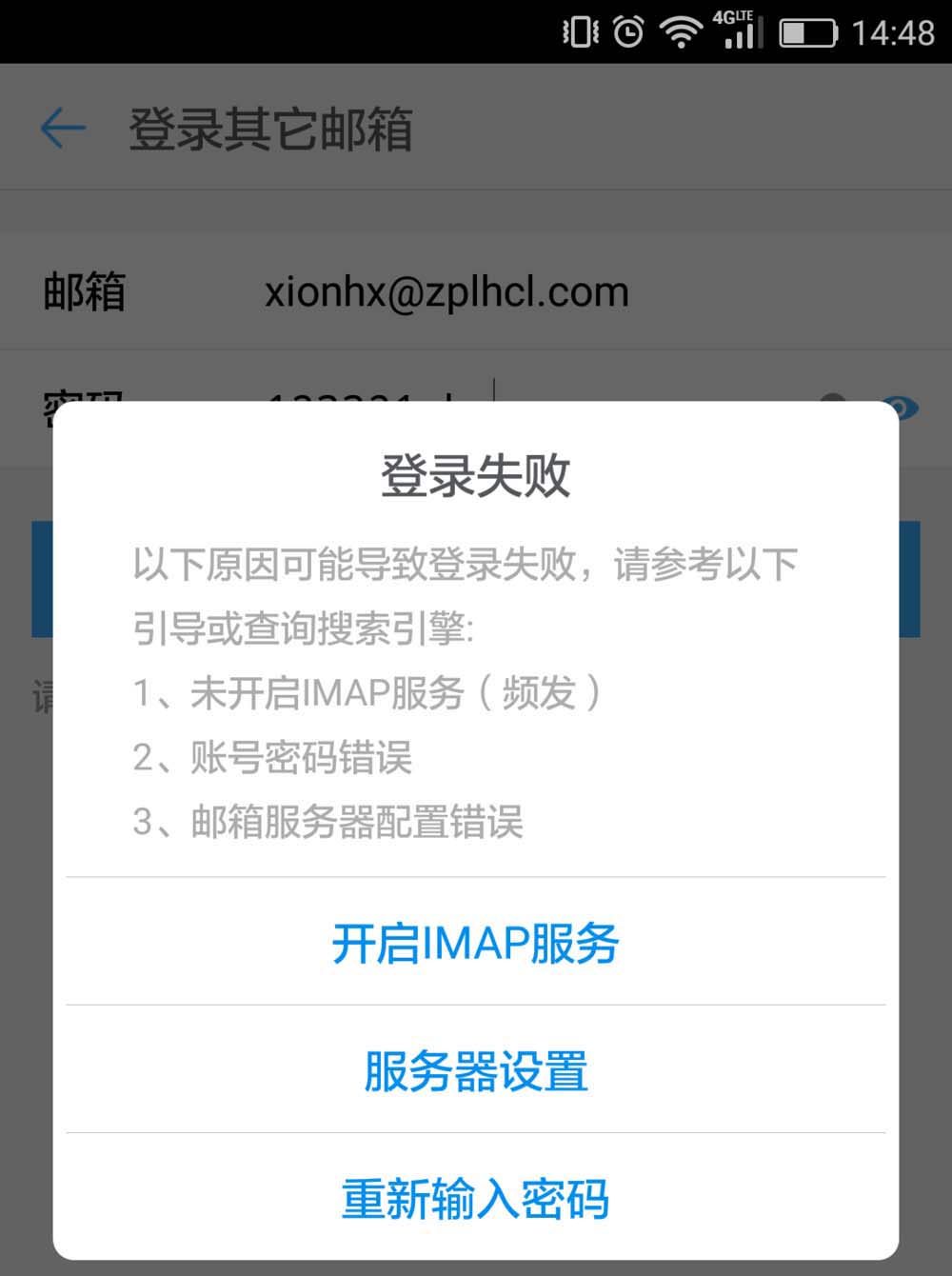The height and width of the screenshot is (1276, 952).
Task: Go back from 登录其它邮箱
Action: [63, 128]
